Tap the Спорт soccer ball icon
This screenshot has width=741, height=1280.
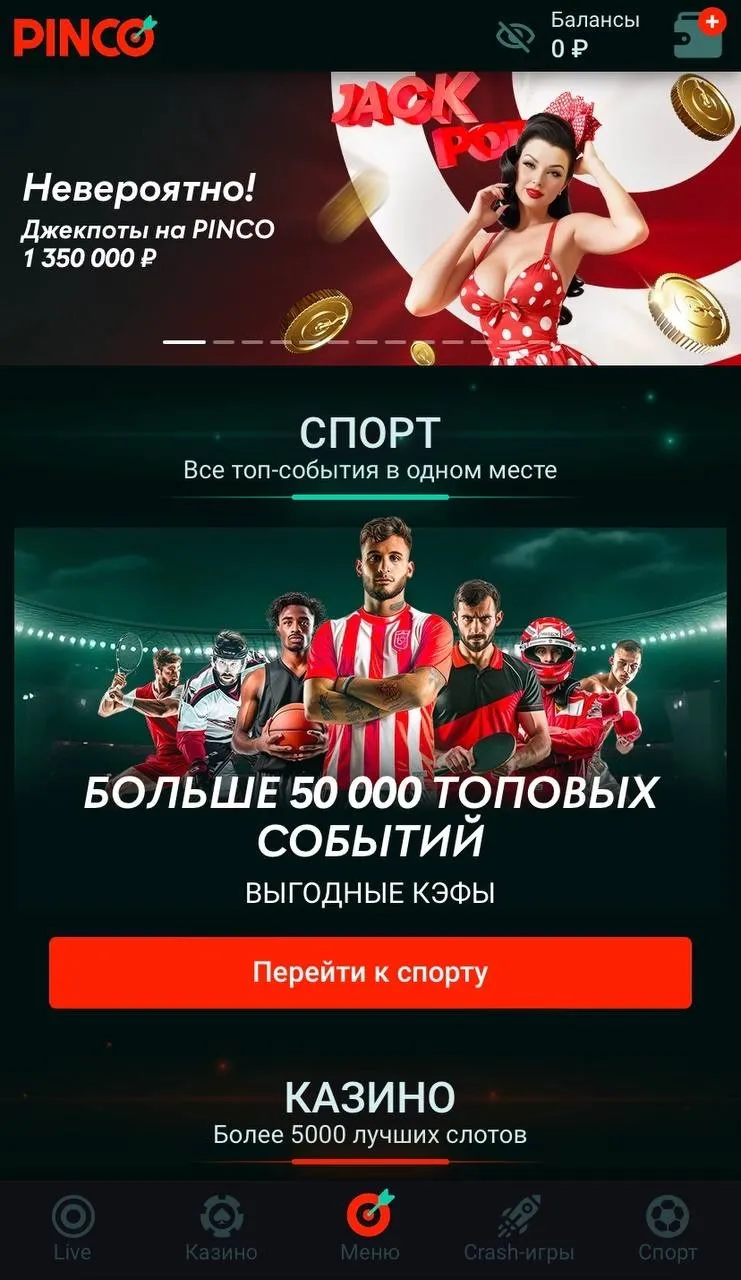coord(667,1218)
